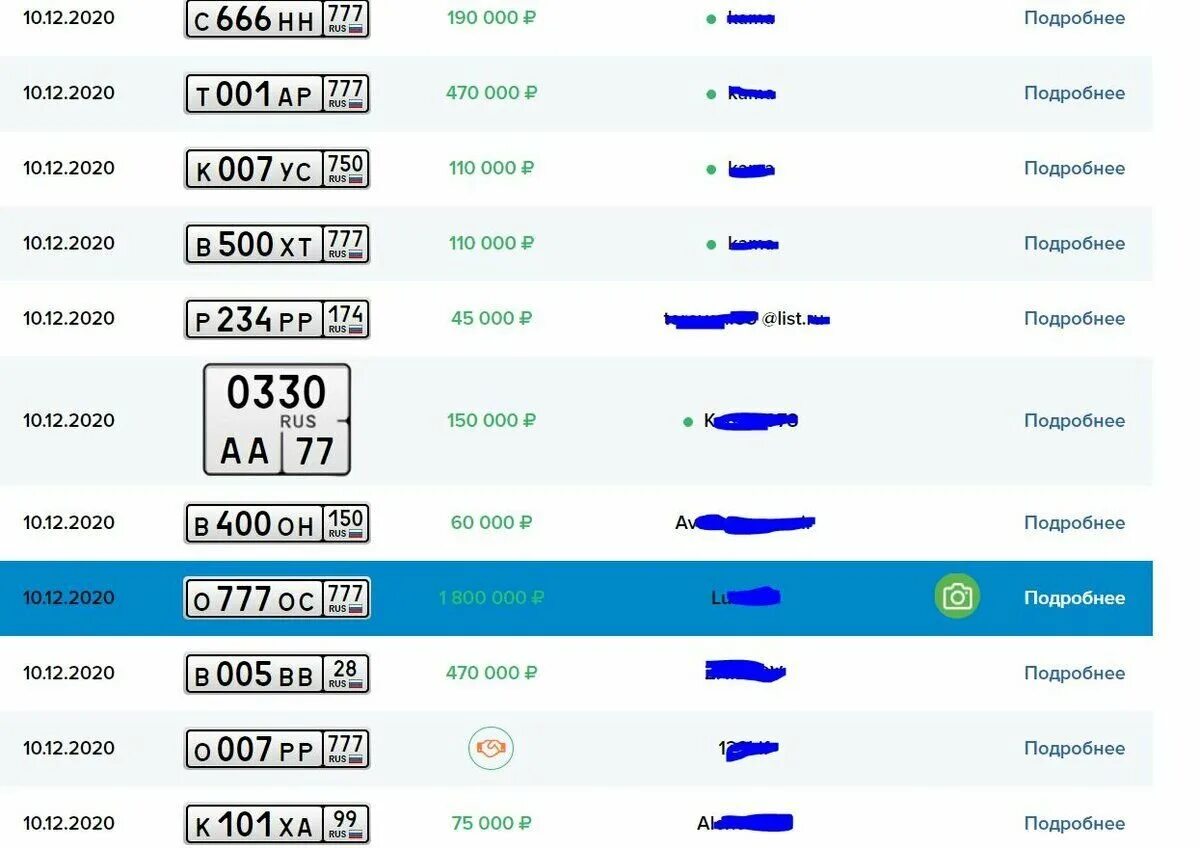1200x848 pixels.
Task: Open details for plate Р234РР 174
Action: (x=1074, y=318)
